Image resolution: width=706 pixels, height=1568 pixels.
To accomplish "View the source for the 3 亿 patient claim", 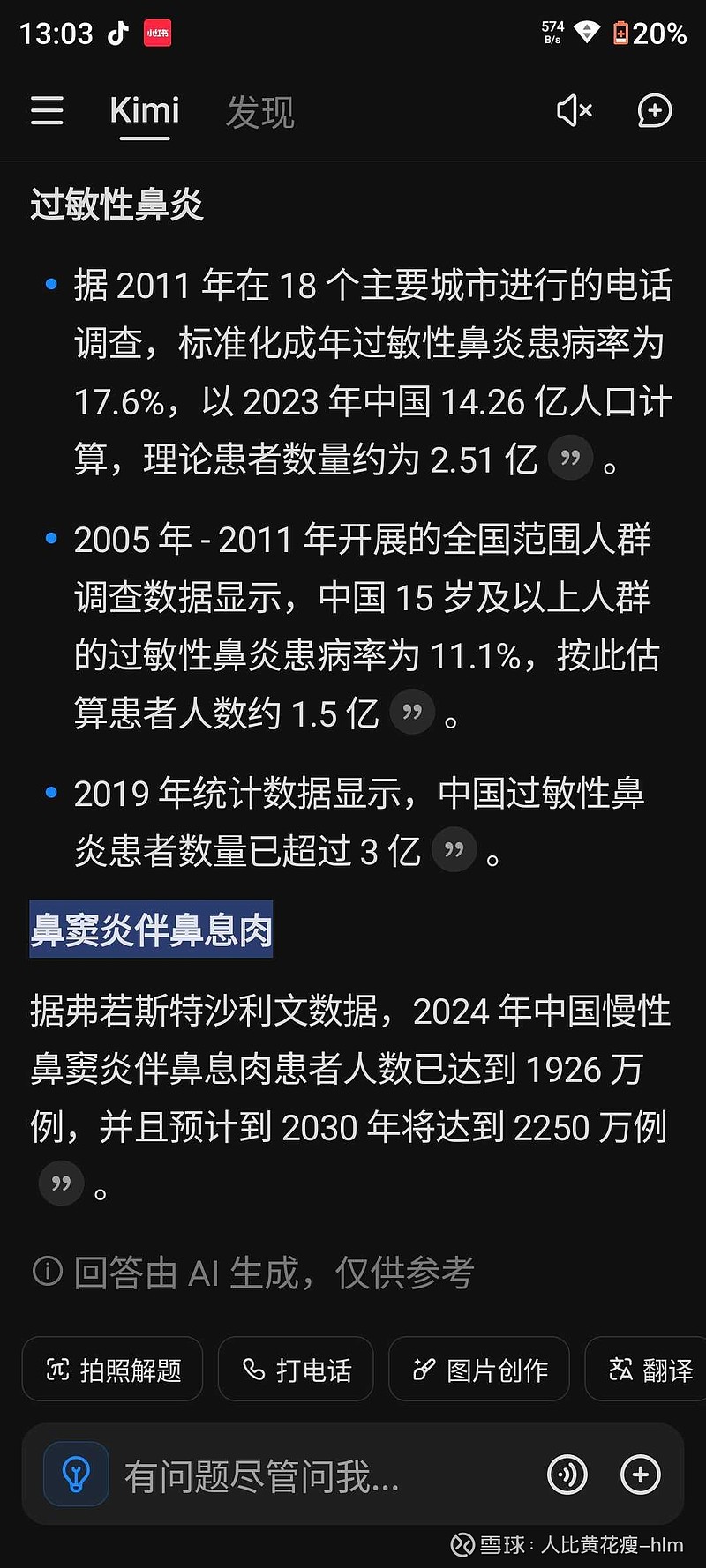I will point(454,850).
